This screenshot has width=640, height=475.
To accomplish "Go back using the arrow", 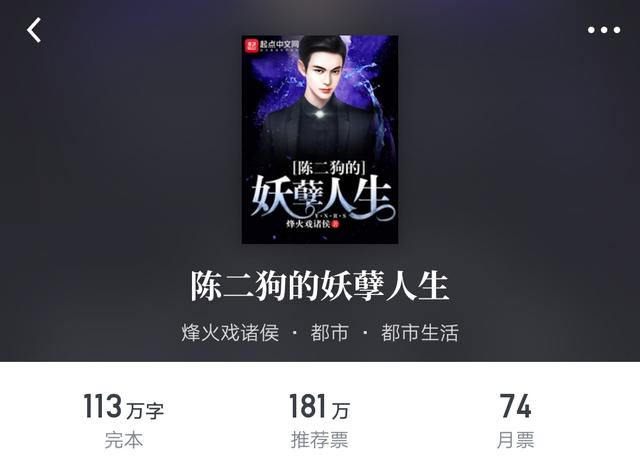I will [x=35, y=31].
